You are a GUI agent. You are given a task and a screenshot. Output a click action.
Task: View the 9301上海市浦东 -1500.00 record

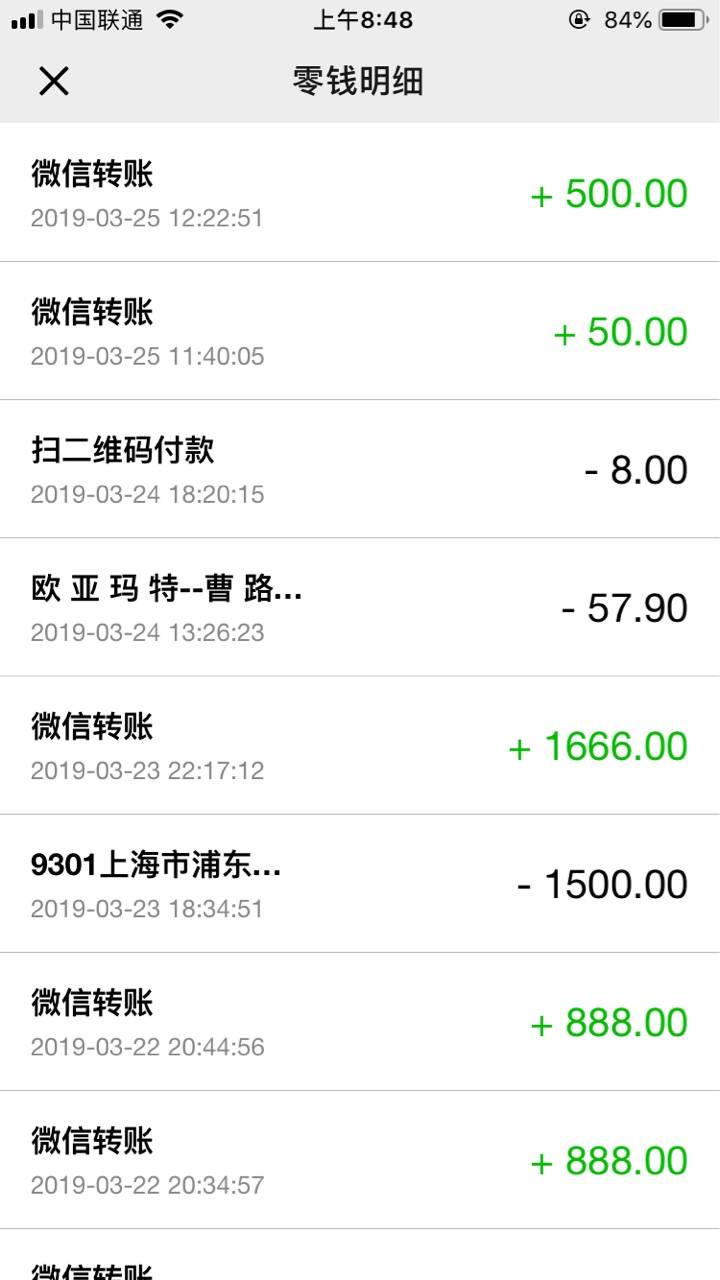click(360, 883)
